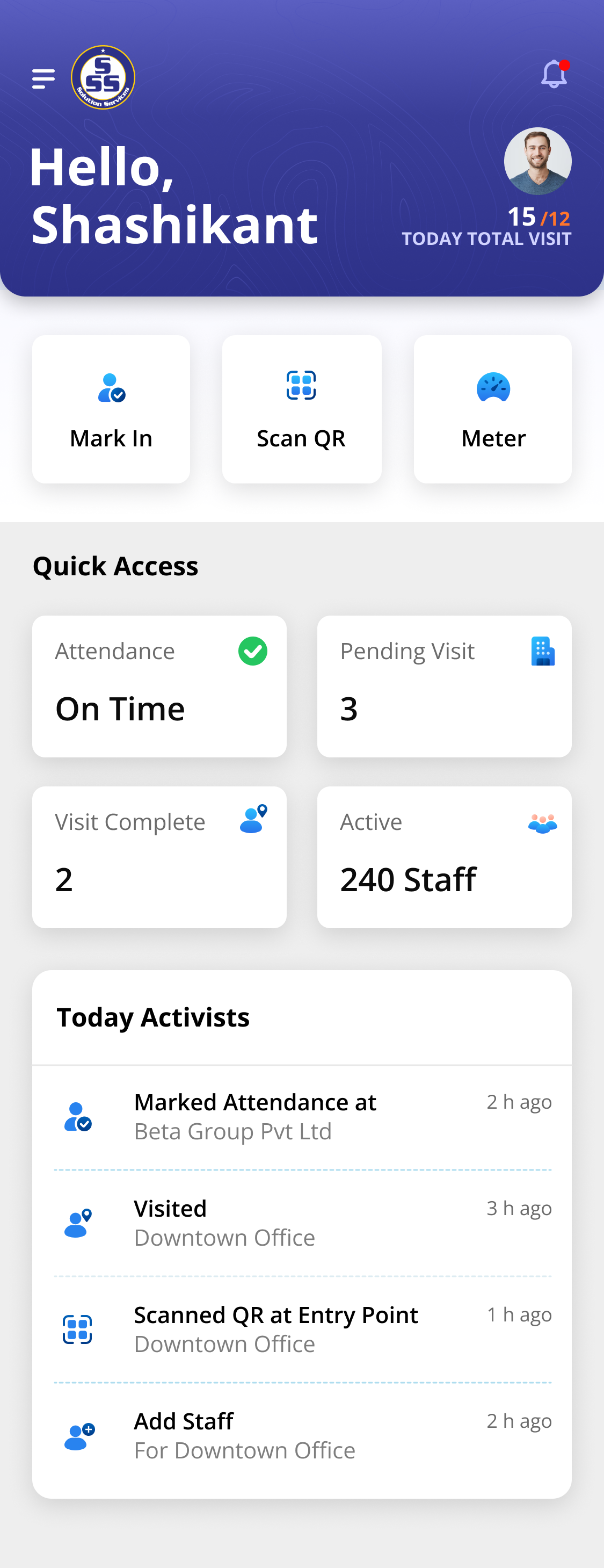Screen dimensions: 604x1568
Task: Open the Add Staff activity row
Action: point(302,1435)
